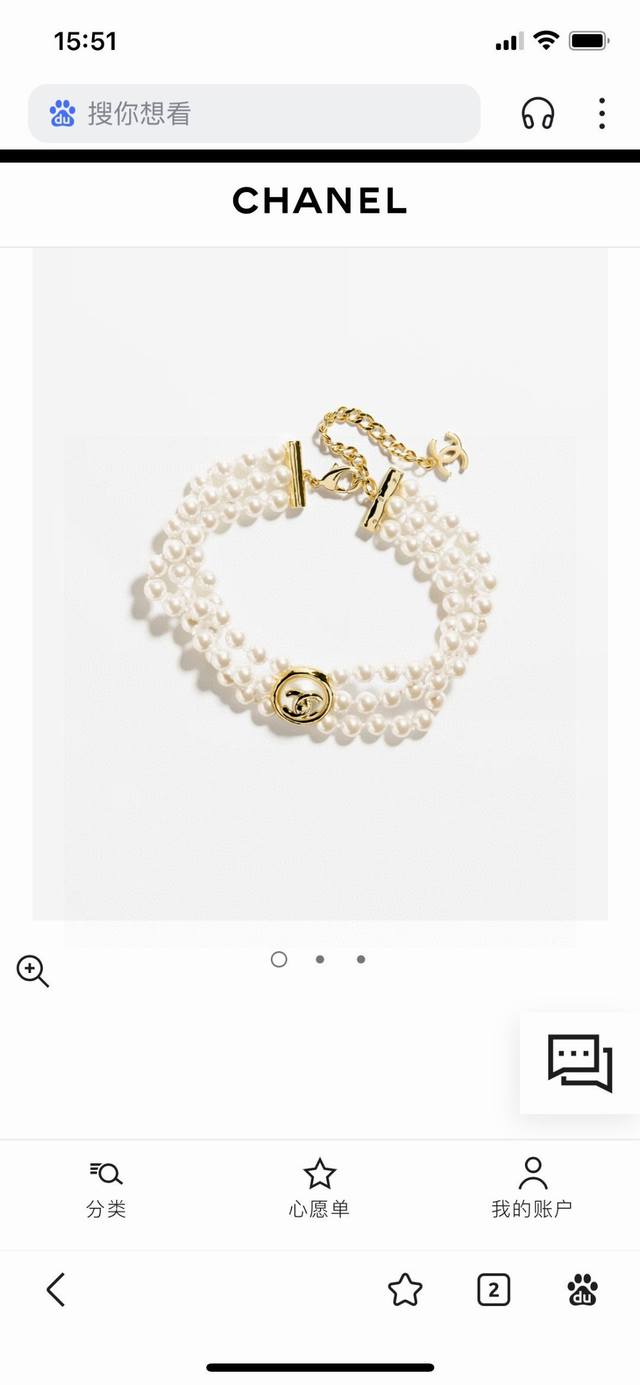Go to the third image dot
The image size is (640, 1385).
coord(361,959)
